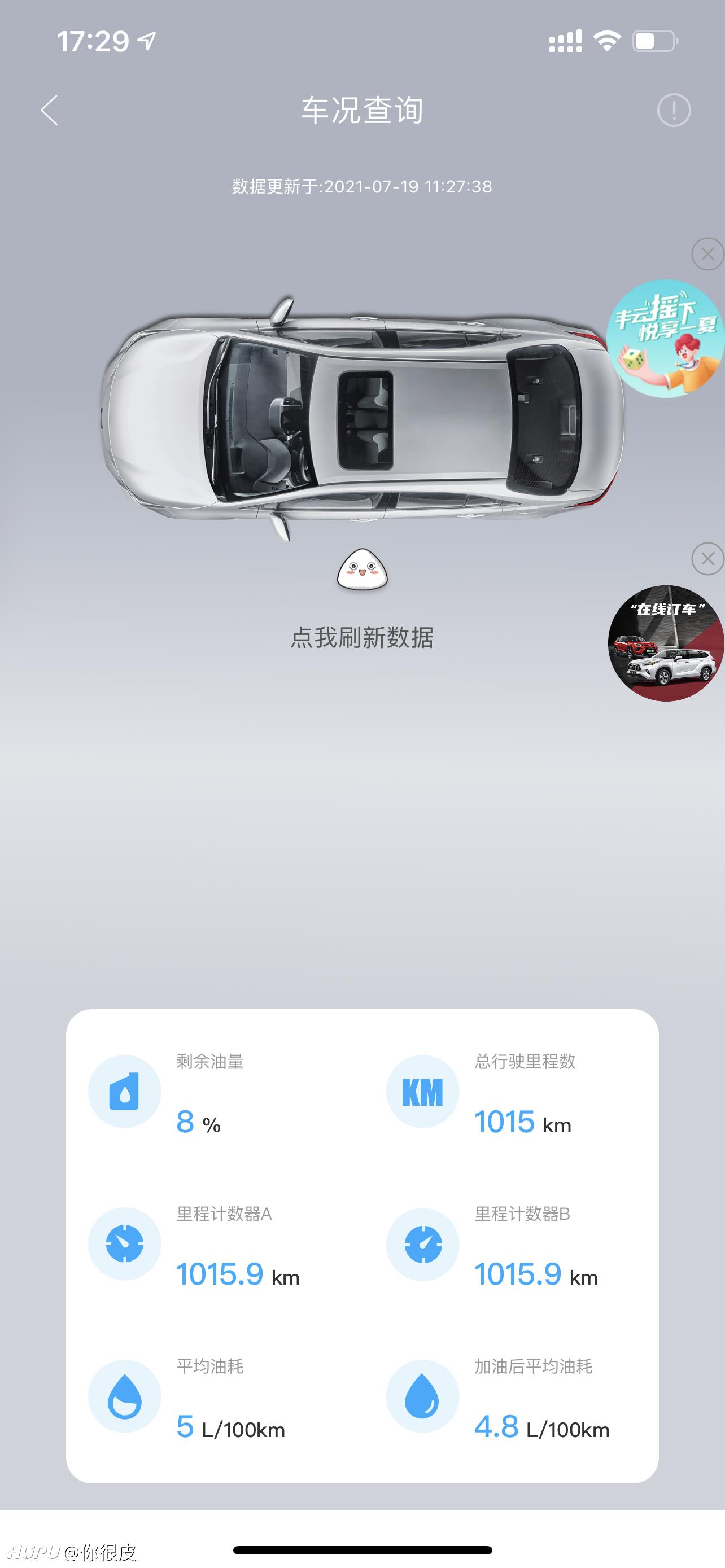
Task: Open the 丰云摇一下 promo bubble
Action: (x=665, y=339)
